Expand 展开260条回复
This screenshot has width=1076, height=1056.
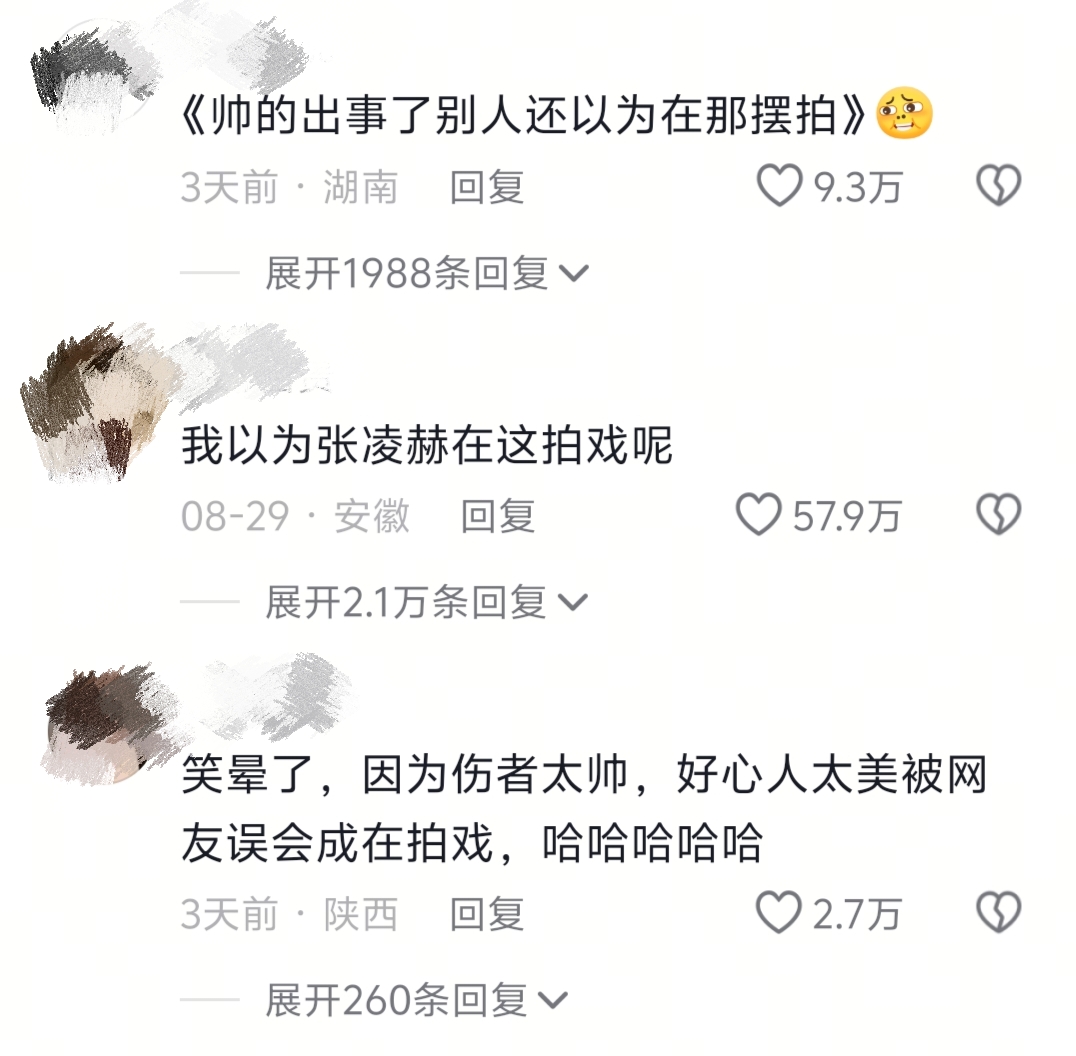(x=415, y=998)
